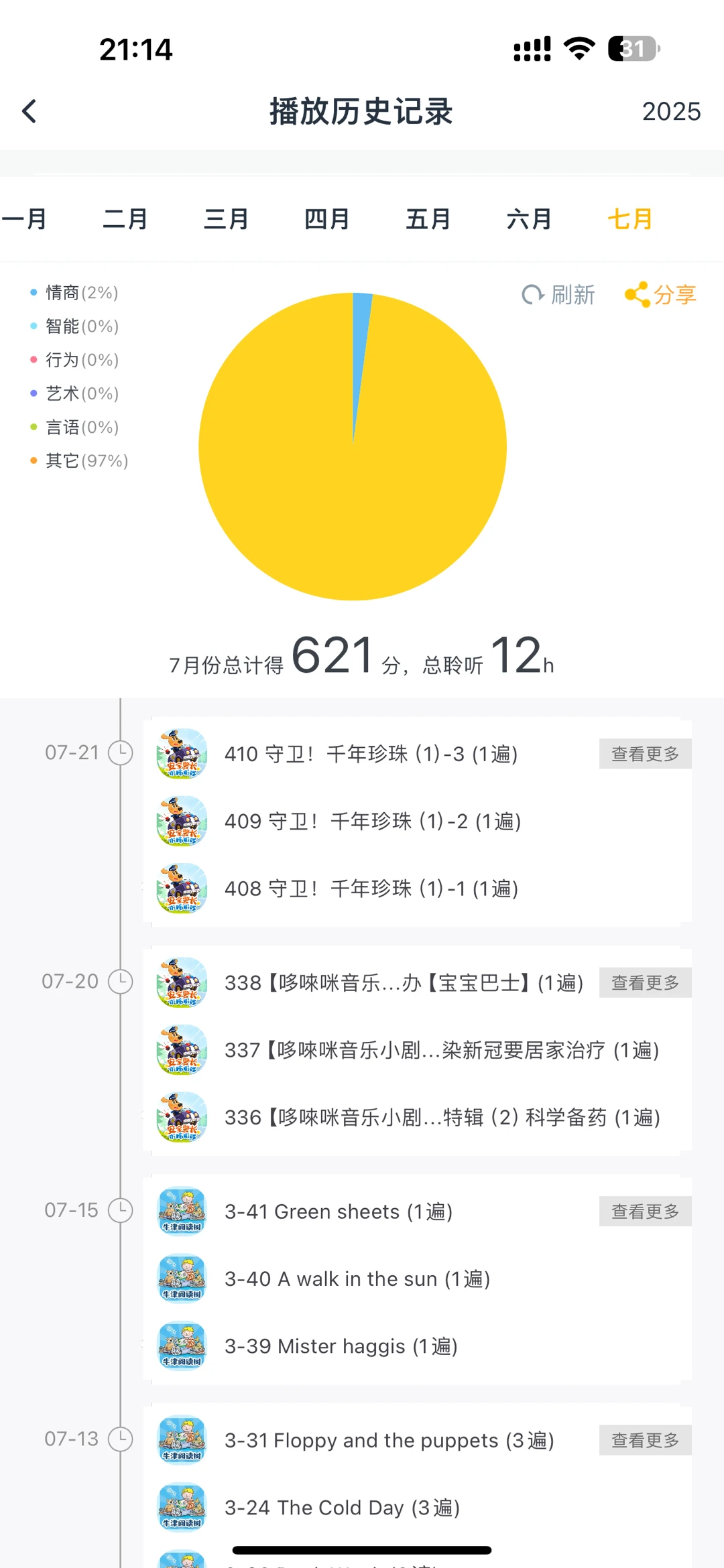The width and height of the screenshot is (724, 1568).
Task: Show 五月 play history
Action: (428, 219)
